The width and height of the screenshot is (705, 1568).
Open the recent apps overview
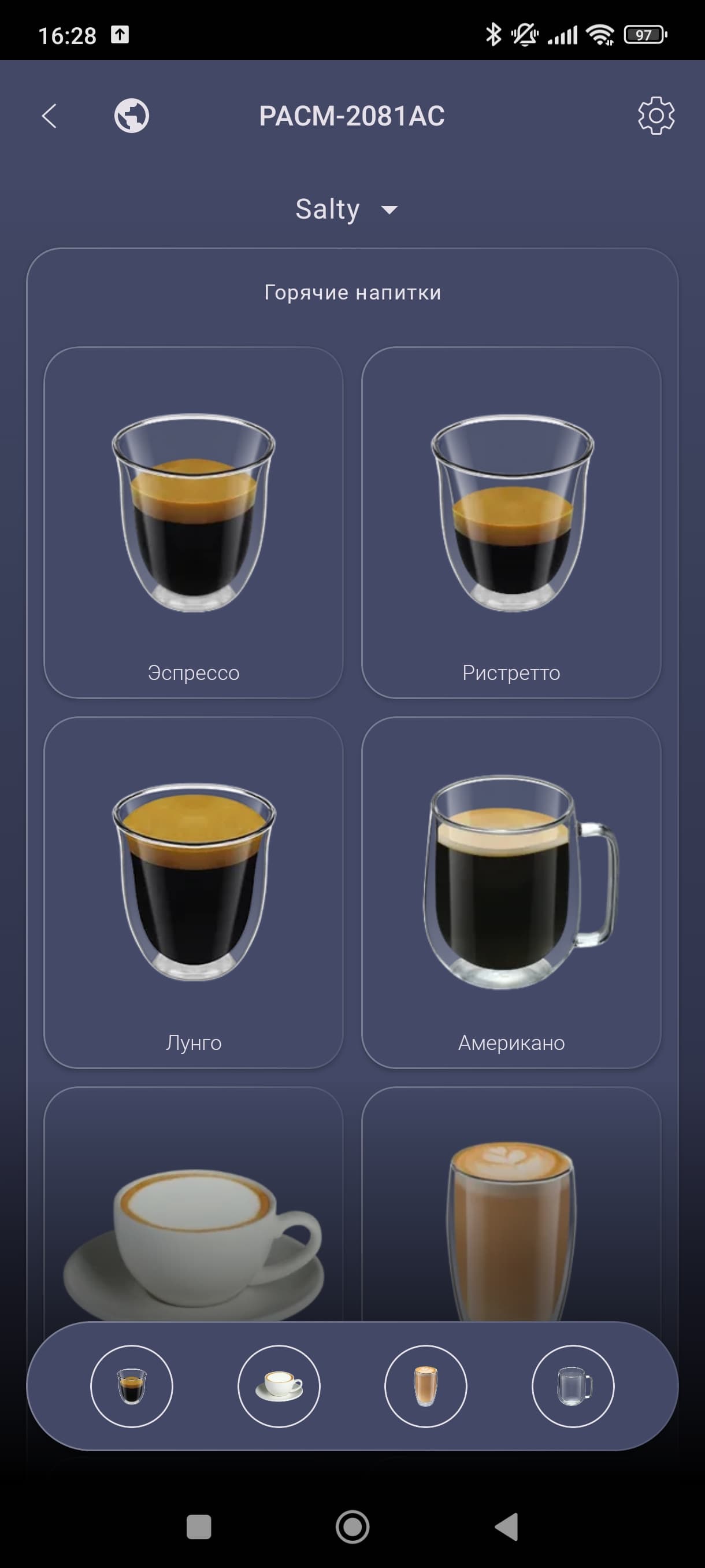click(198, 1526)
